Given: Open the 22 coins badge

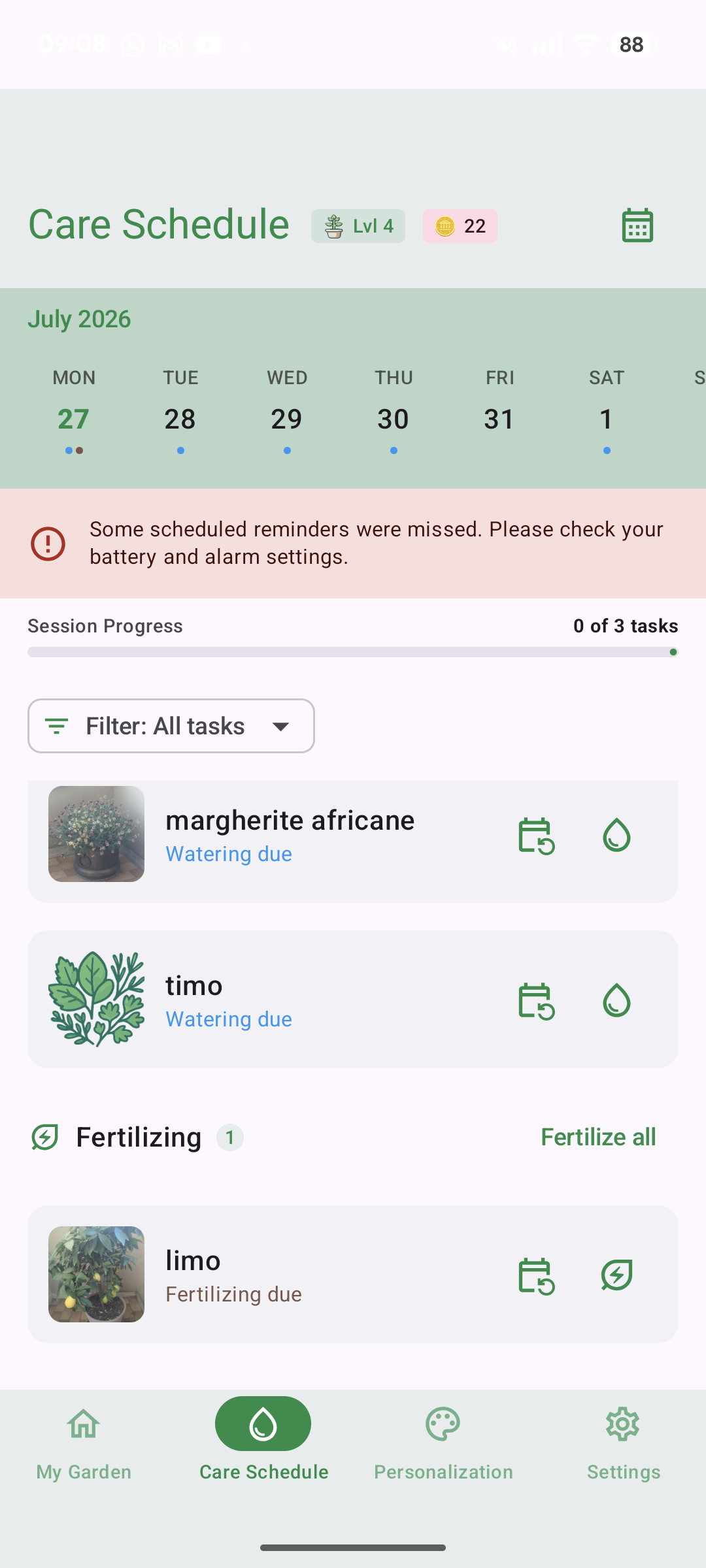Looking at the screenshot, I should (x=460, y=226).
